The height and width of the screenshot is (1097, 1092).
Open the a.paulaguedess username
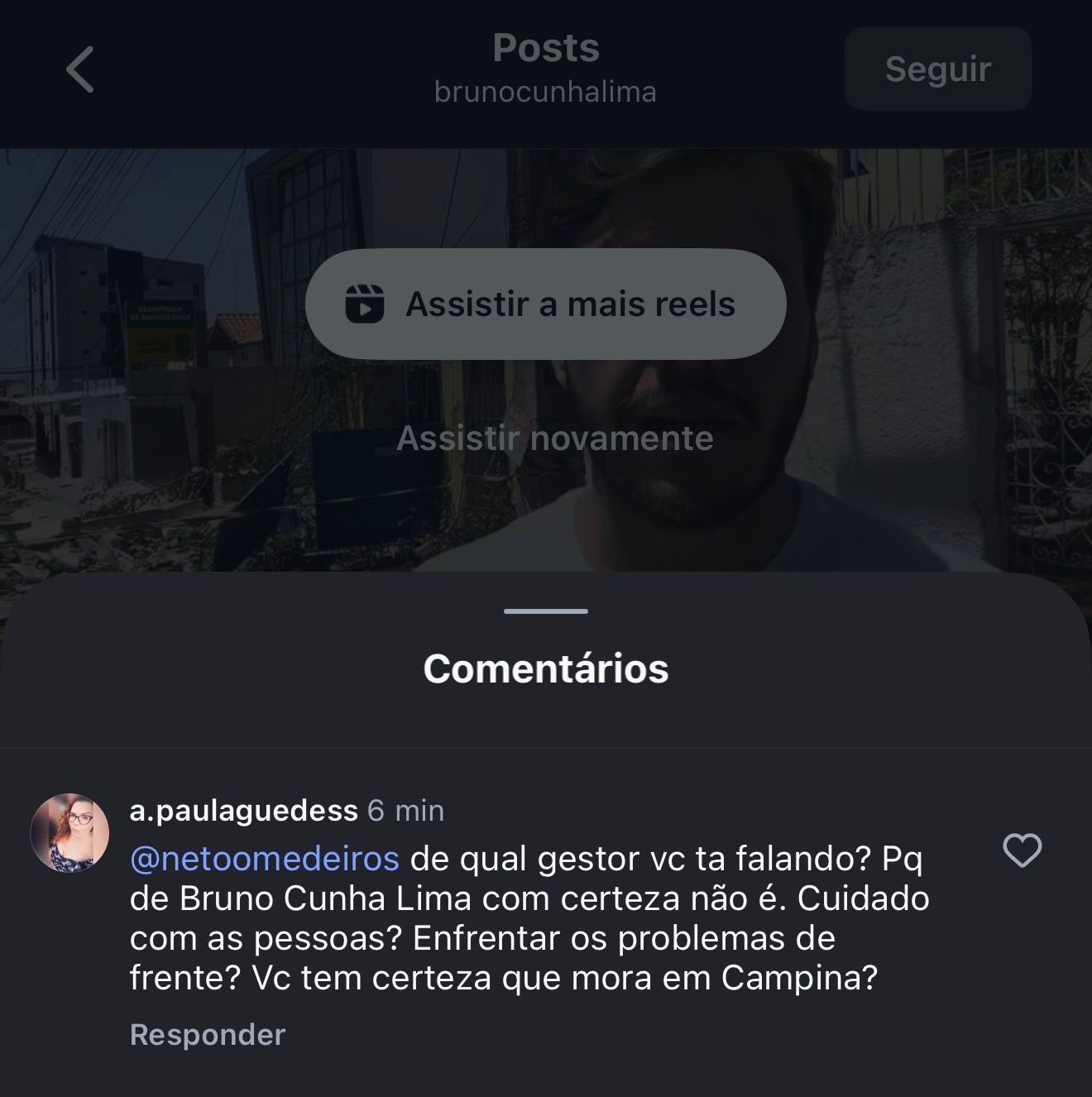(x=243, y=810)
